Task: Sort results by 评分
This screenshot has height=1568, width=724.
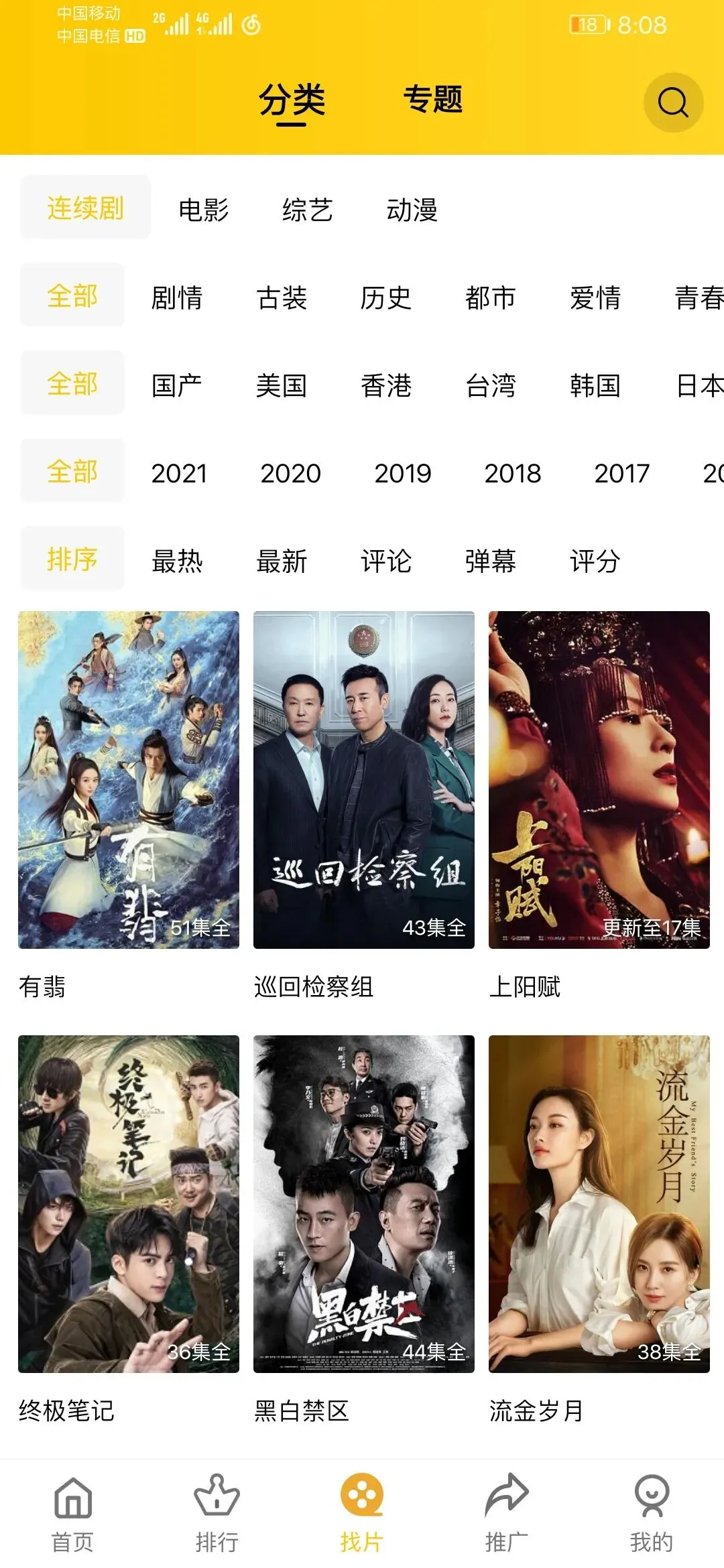Action: pos(595,561)
